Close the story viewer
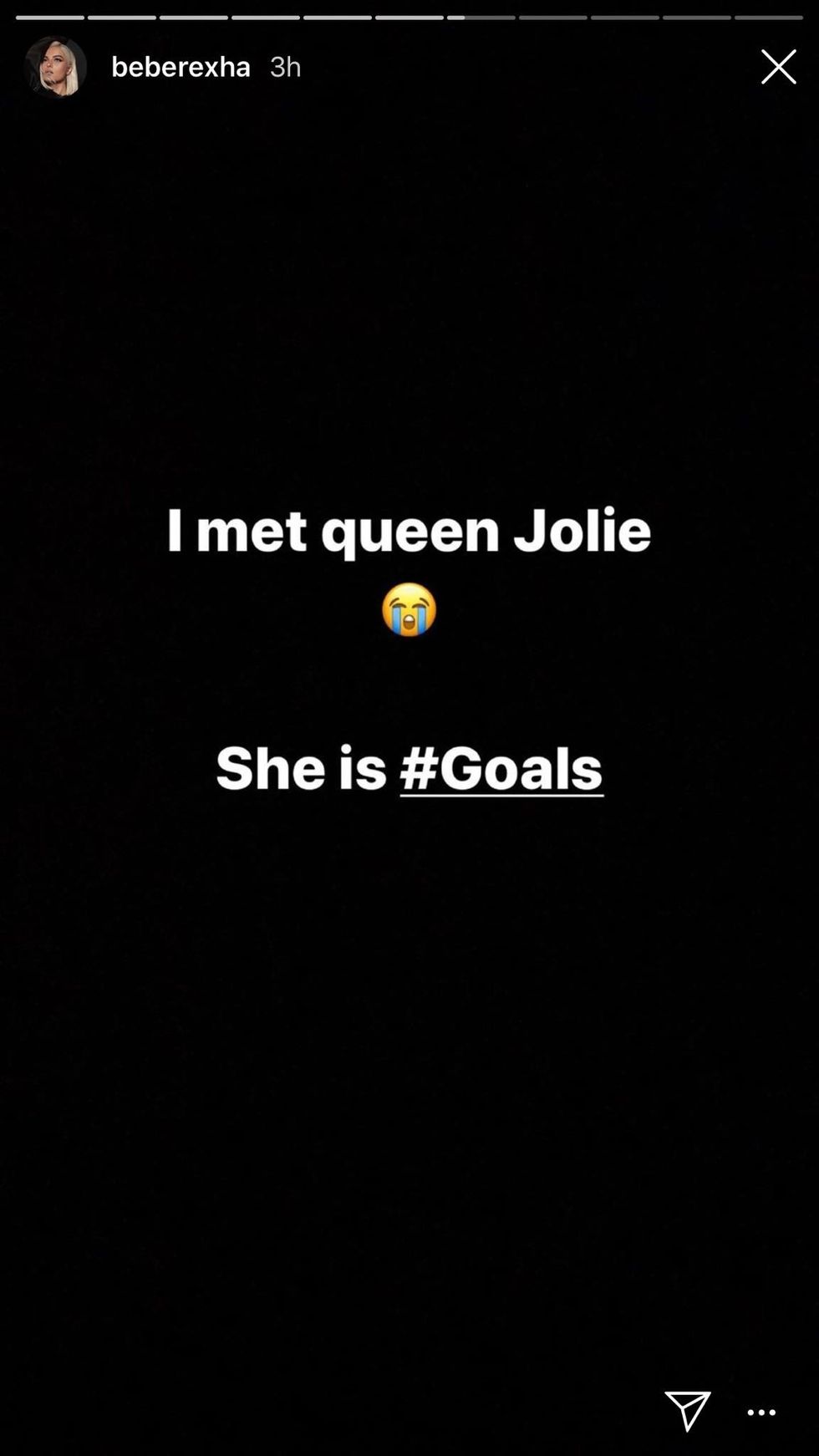The image size is (819, 1456). coord(778,67)
